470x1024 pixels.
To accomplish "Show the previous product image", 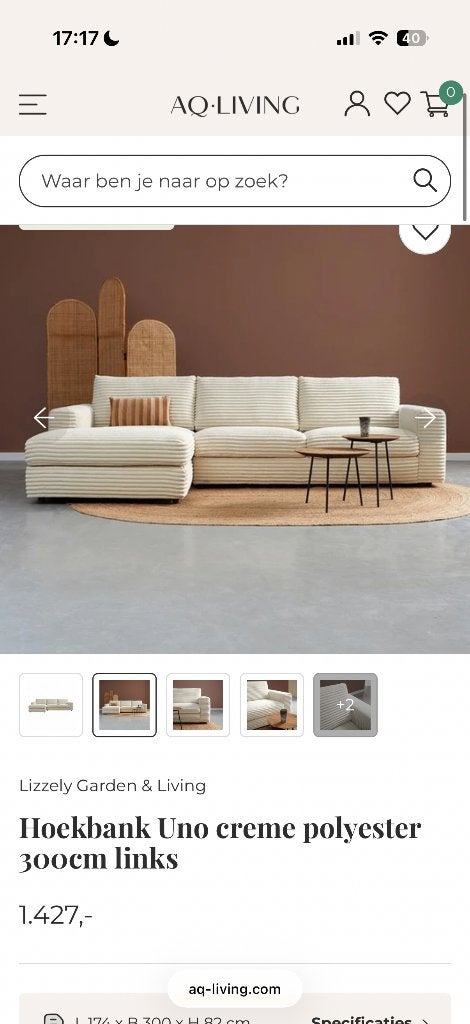I will click(43, 418).
